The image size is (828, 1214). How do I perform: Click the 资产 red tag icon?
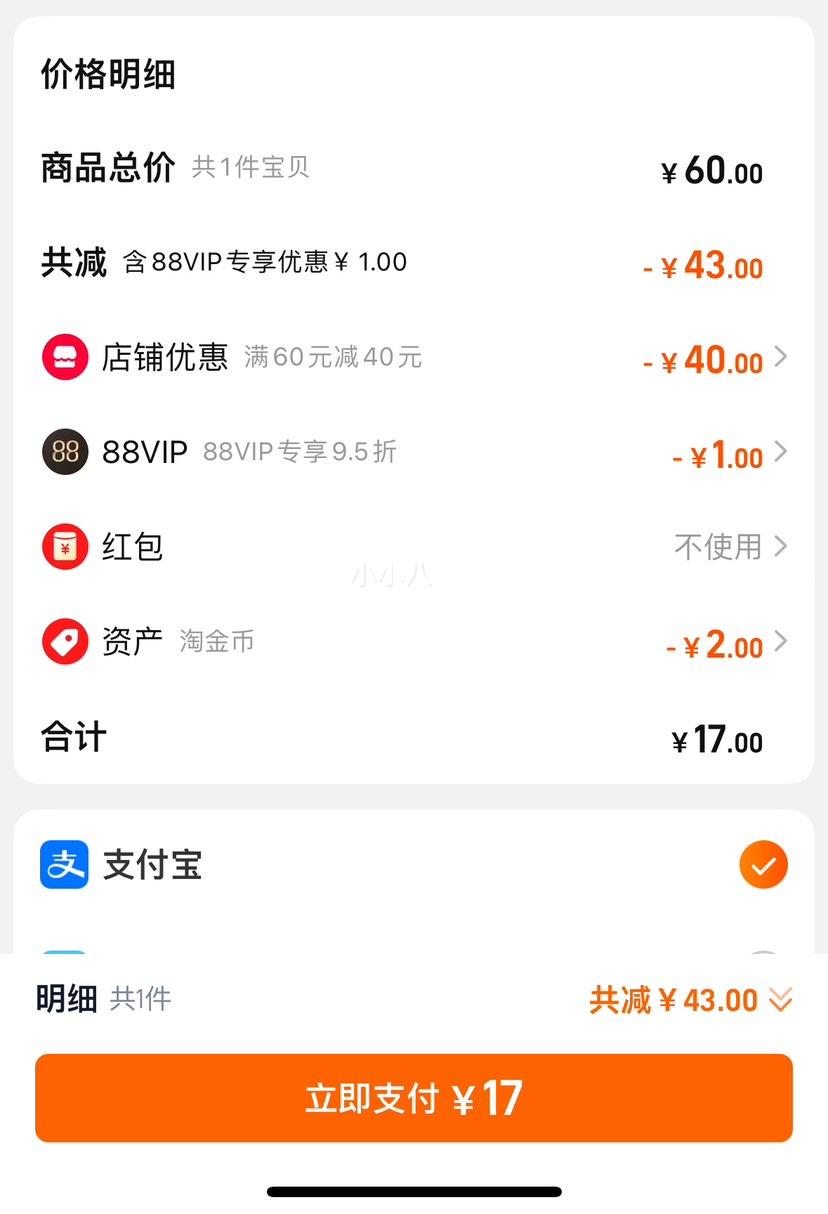pyautogui.click(x=65, y=642)
